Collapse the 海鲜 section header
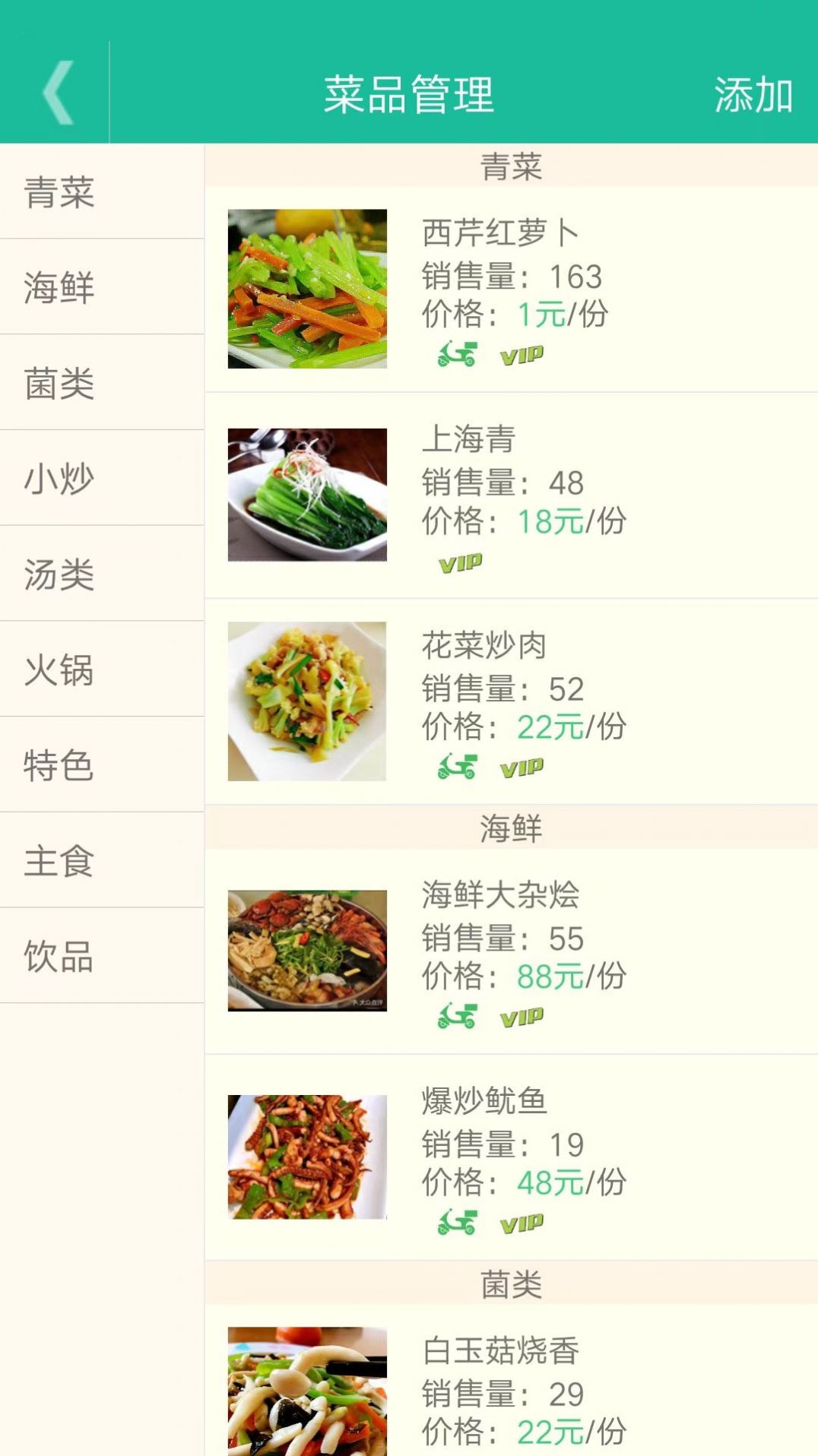The image size is (818, 1456). coord(511,827)
